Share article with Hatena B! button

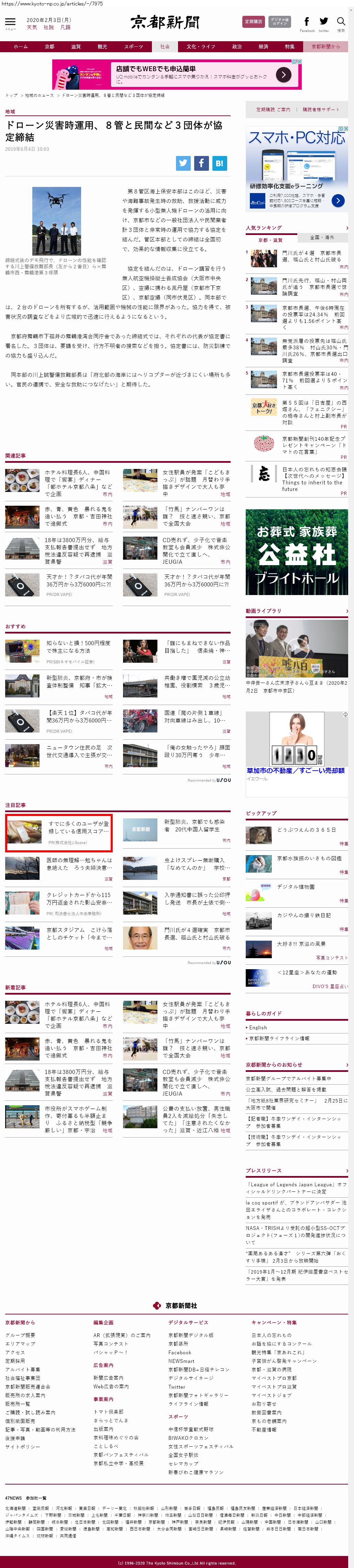pyautogui.click(x=219, y=163)
